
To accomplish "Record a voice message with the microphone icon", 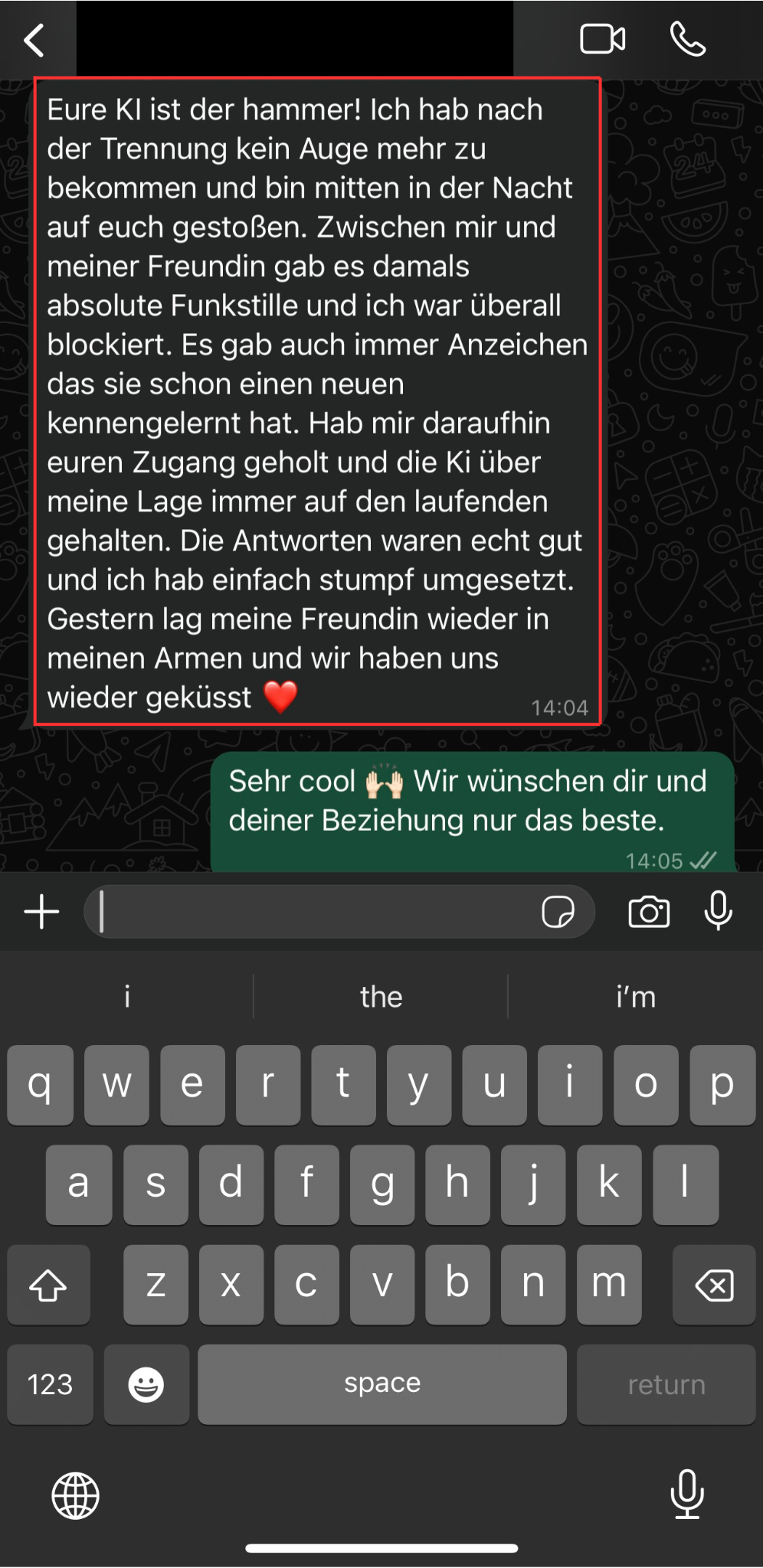I will [x=718, y=911].
